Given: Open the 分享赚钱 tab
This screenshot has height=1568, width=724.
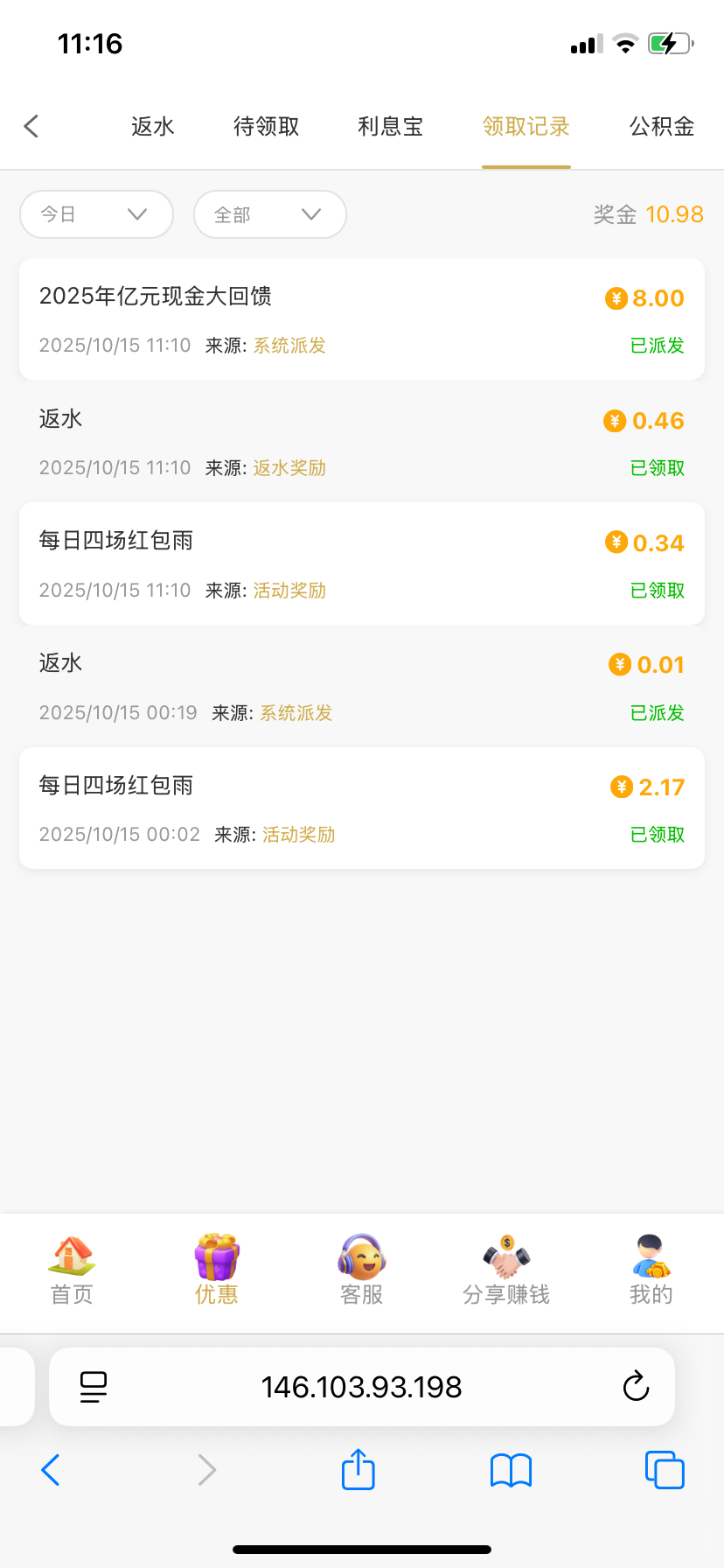Looking at the screenshot, I should point(506,1270).
